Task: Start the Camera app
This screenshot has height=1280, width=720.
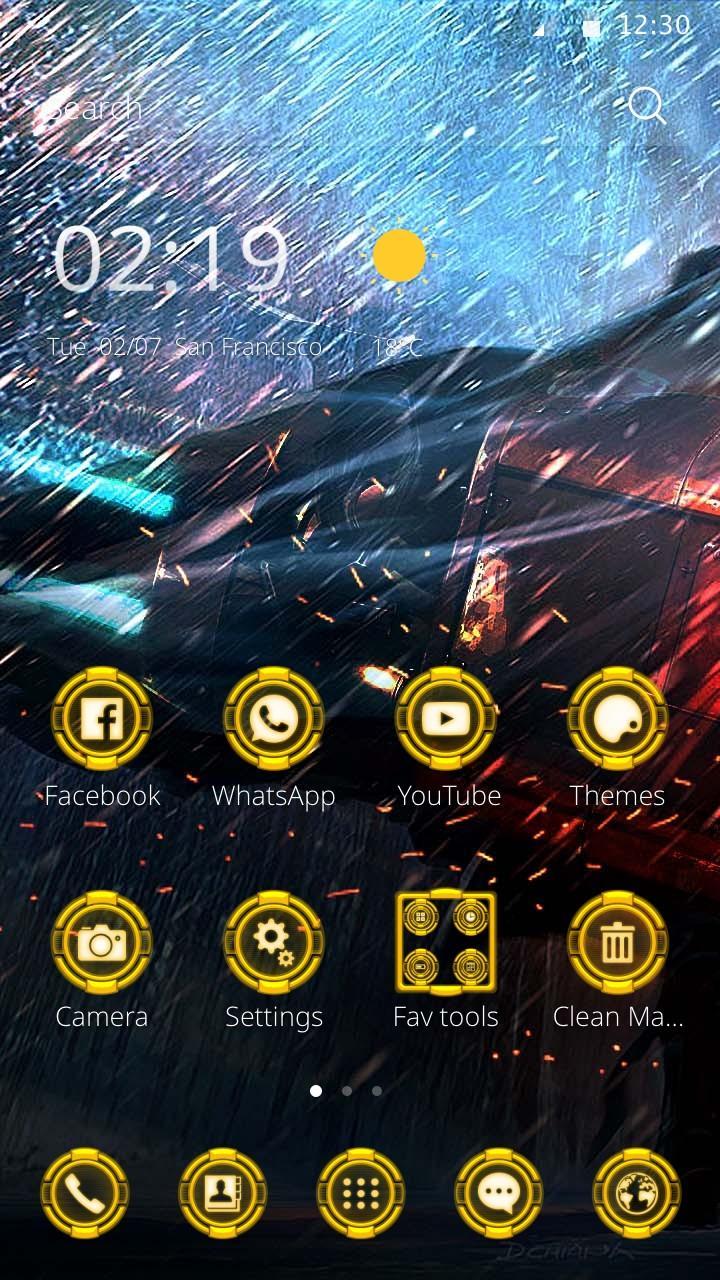Action: (x=101, y=940)
